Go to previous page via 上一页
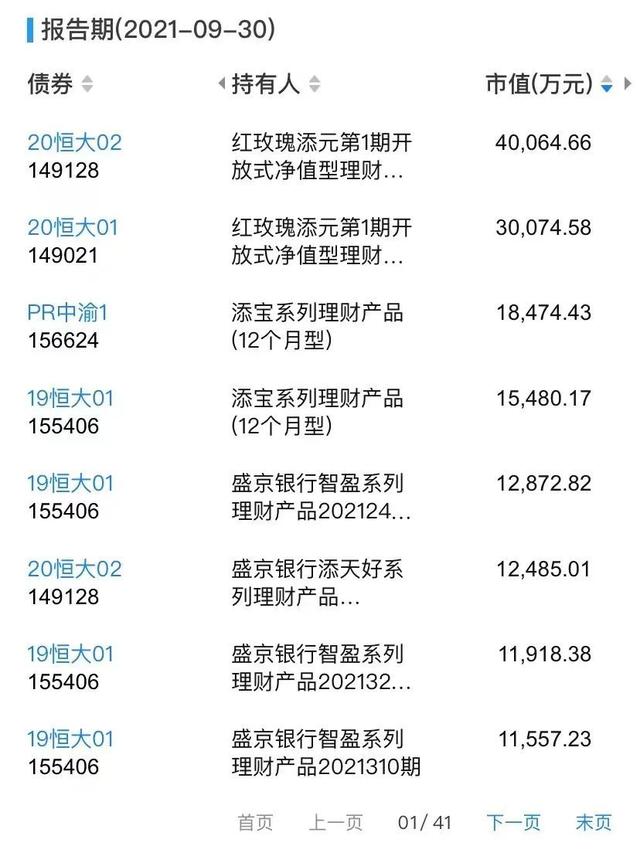The image size is (640, 863). point(335,823)
